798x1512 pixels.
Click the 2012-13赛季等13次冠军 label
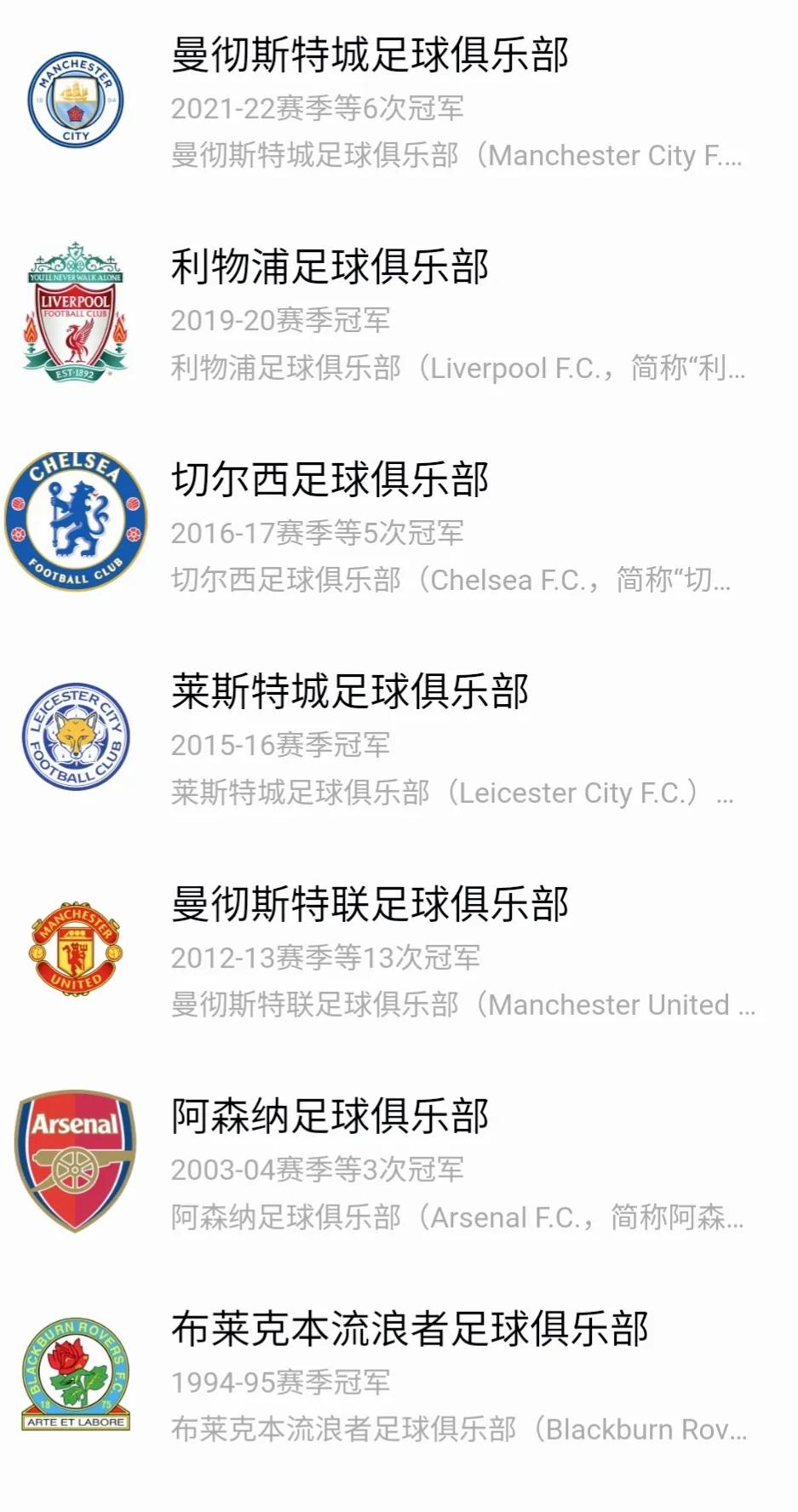point(328,959)
